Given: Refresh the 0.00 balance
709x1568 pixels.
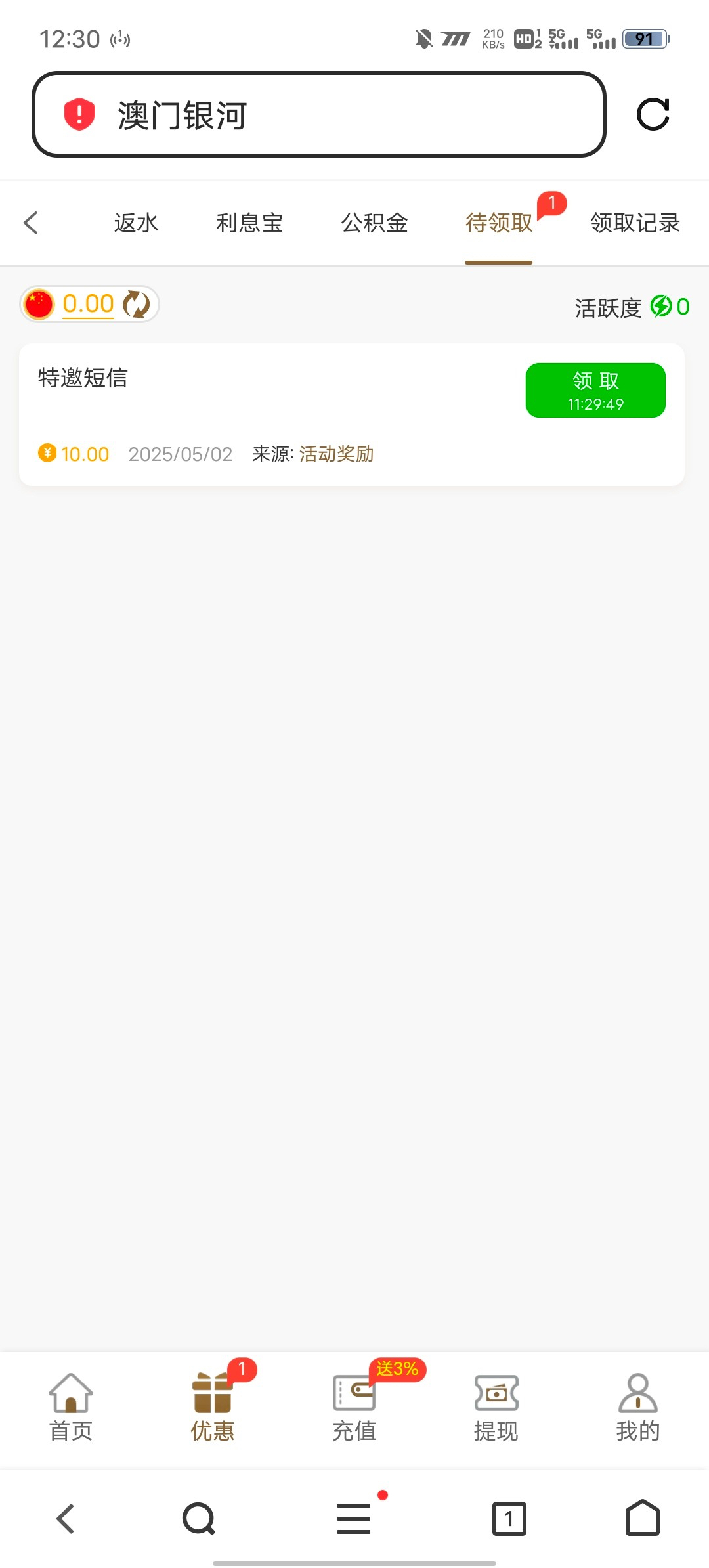Looking at the screenshot, I should pos(137,304).
